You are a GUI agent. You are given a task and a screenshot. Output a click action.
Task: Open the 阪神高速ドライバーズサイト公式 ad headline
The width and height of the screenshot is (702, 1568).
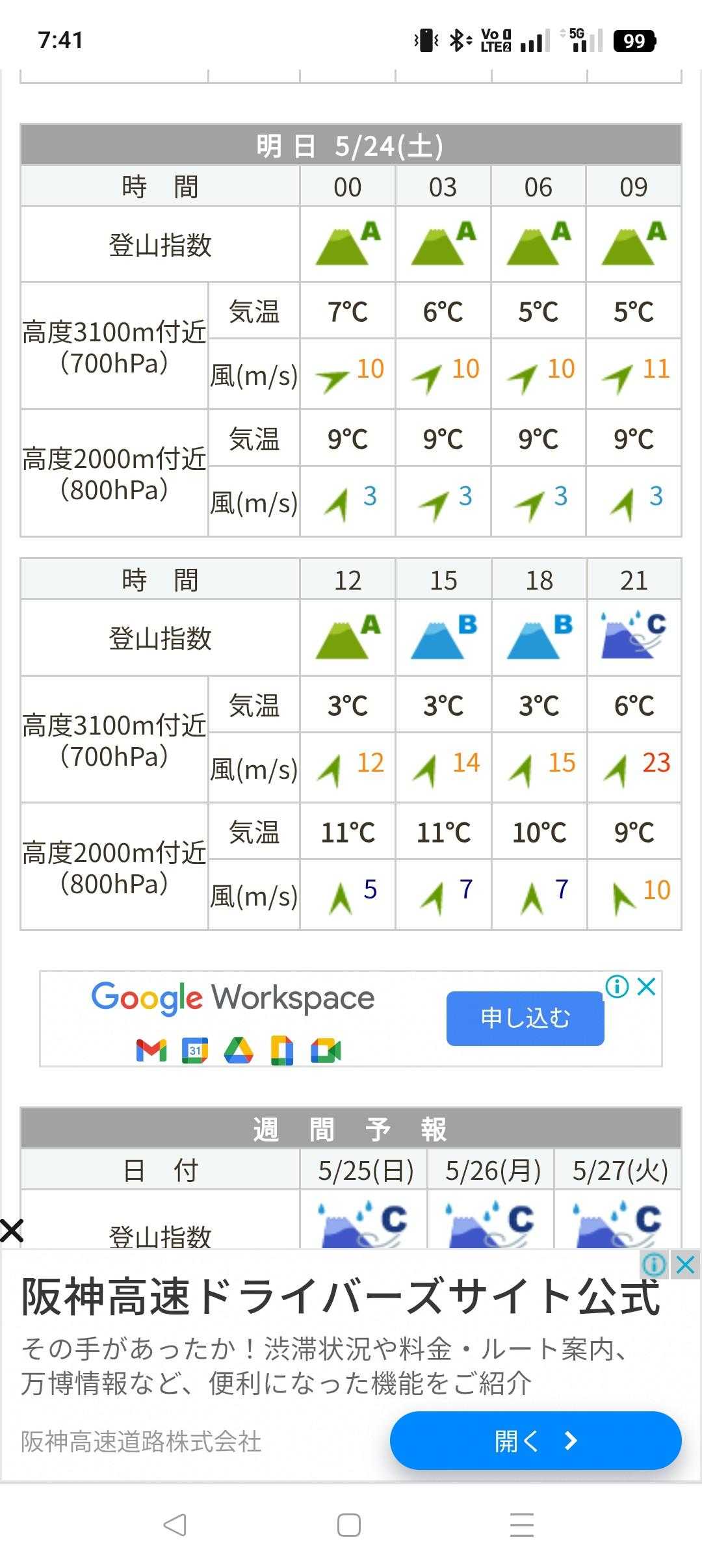(x=341, y=1297)
